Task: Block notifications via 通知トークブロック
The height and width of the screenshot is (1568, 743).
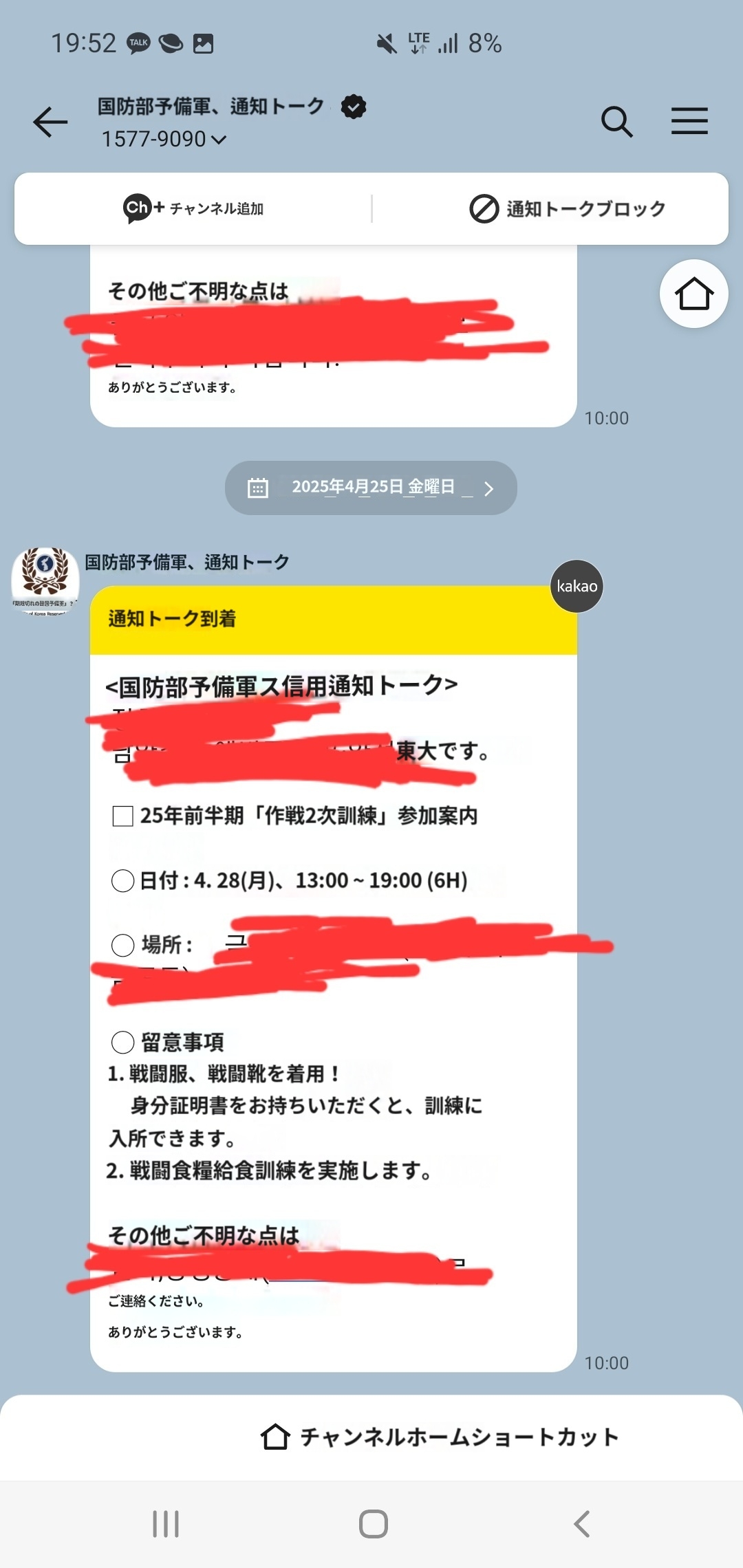Action: (568, 208)
